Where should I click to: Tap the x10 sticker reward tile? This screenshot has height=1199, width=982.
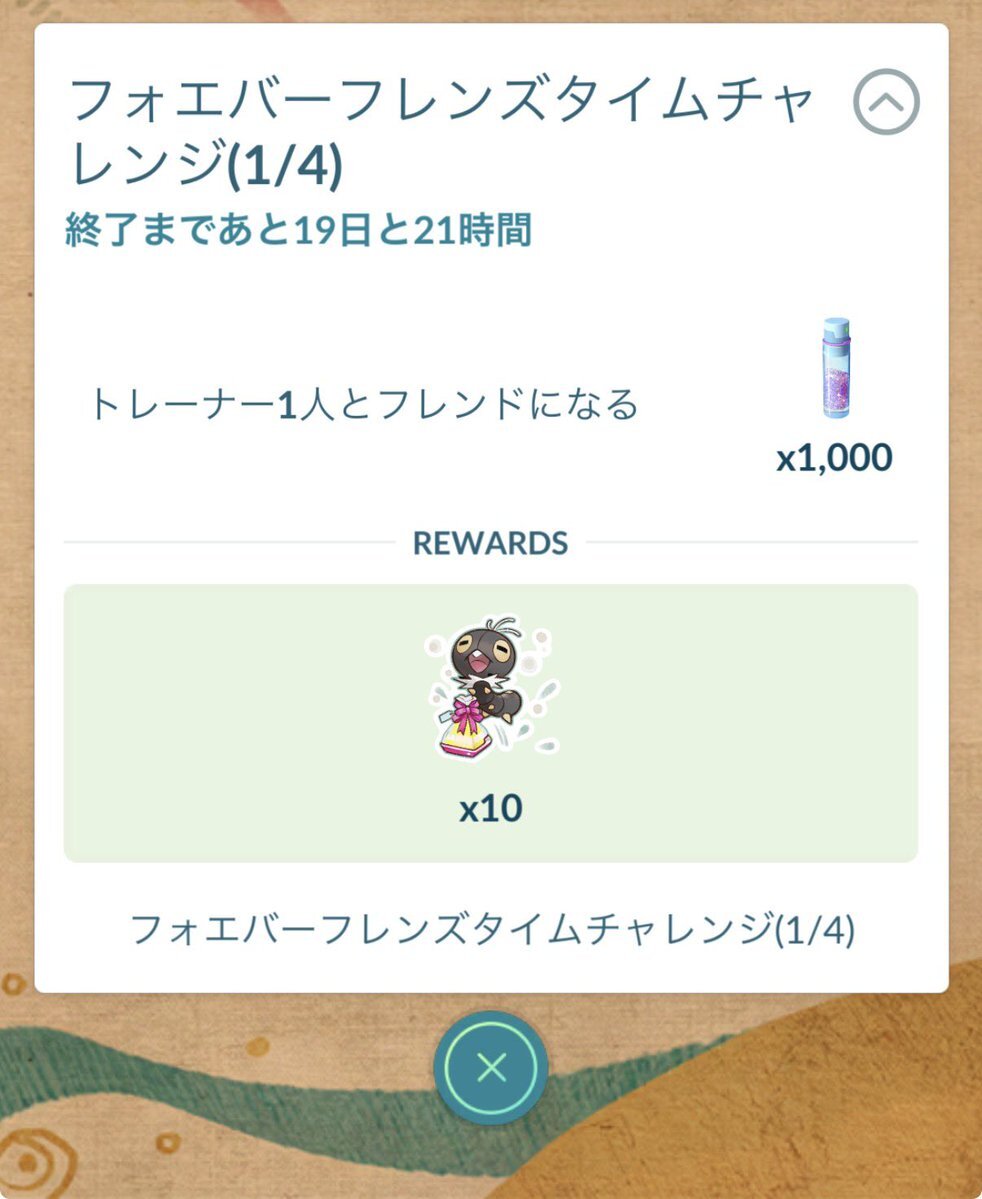[x=491, y=722]
